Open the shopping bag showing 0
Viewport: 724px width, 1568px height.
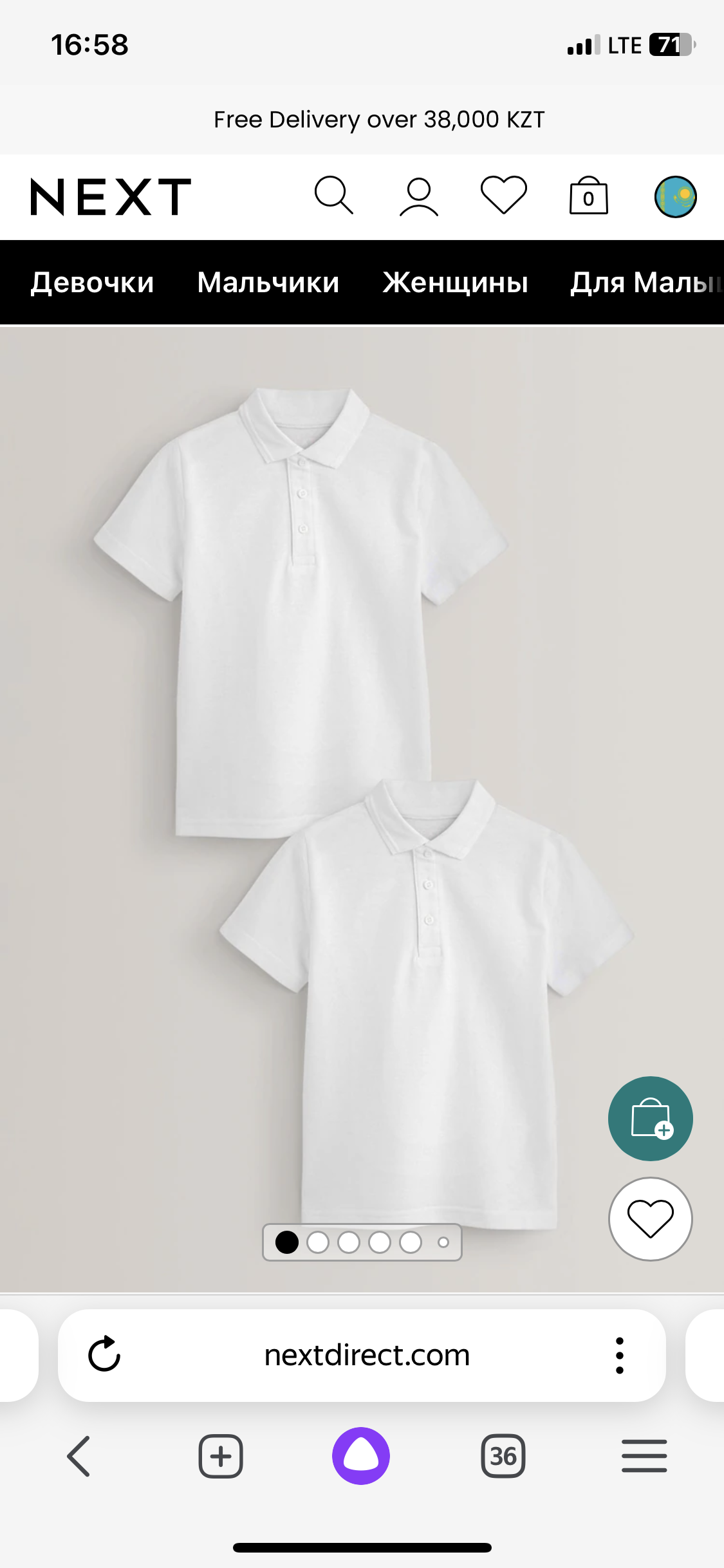click(x=588, y=196)
